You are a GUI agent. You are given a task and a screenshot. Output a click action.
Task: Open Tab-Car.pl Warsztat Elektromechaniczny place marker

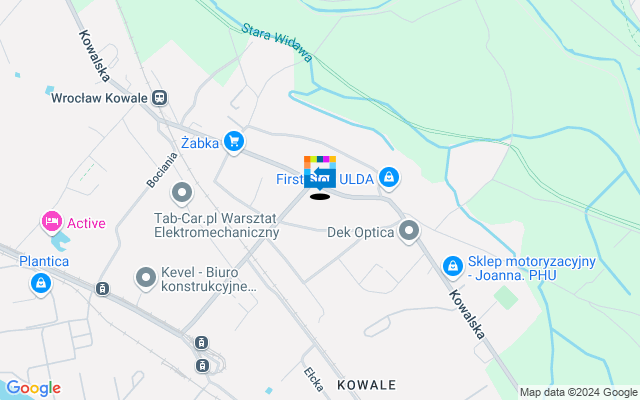pyautogui.click(x=182, y=192)
